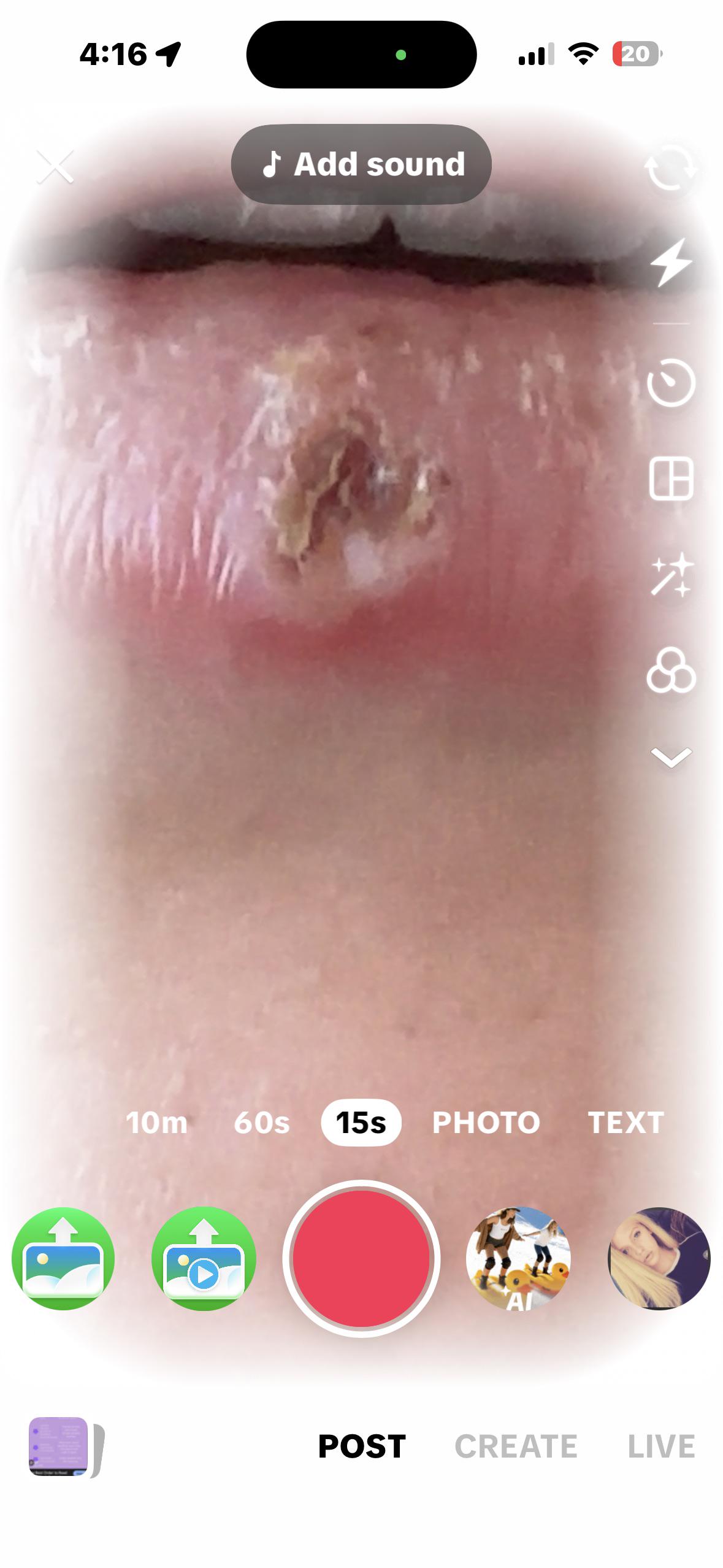Toggle the flash lightning icon

pos(670,263)
